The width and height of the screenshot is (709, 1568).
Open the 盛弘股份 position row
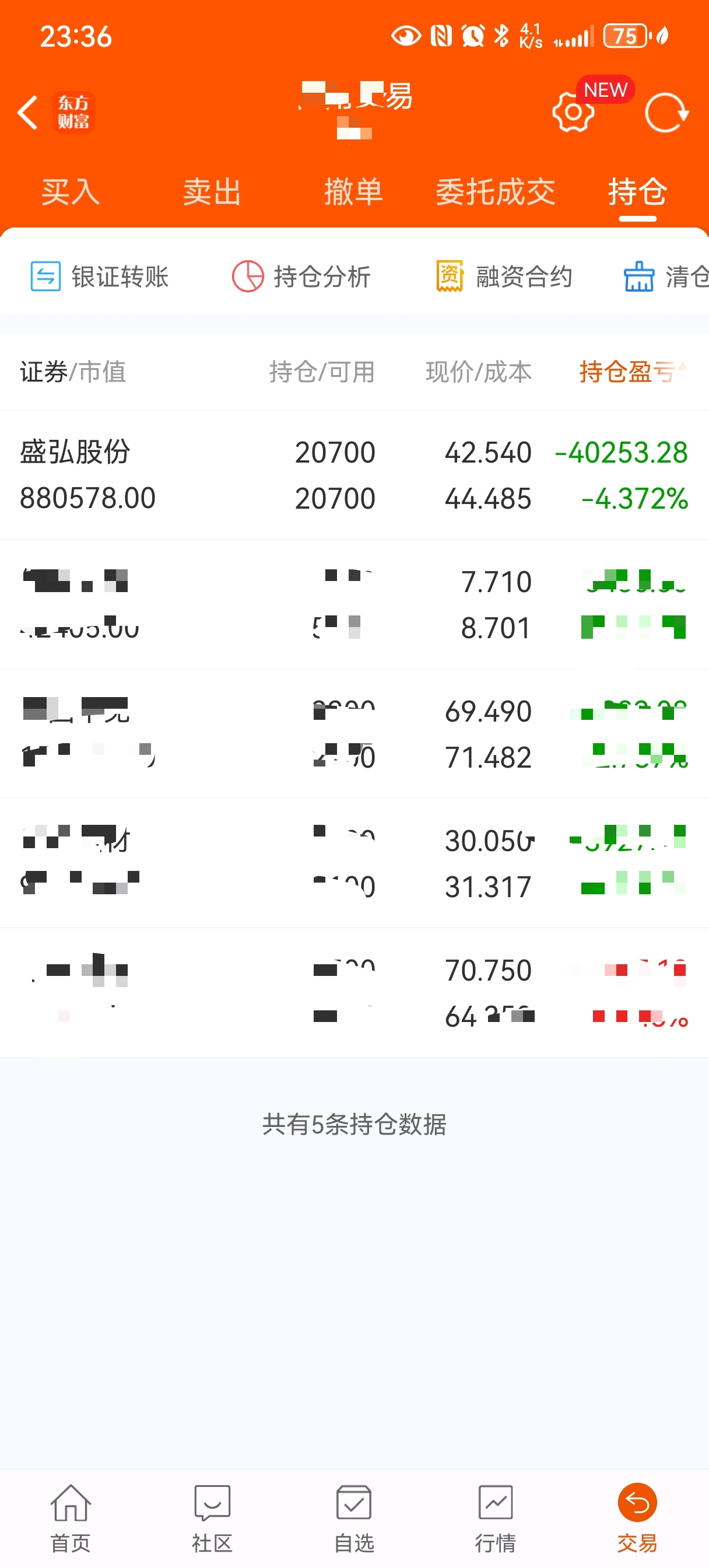click(354, 475)
